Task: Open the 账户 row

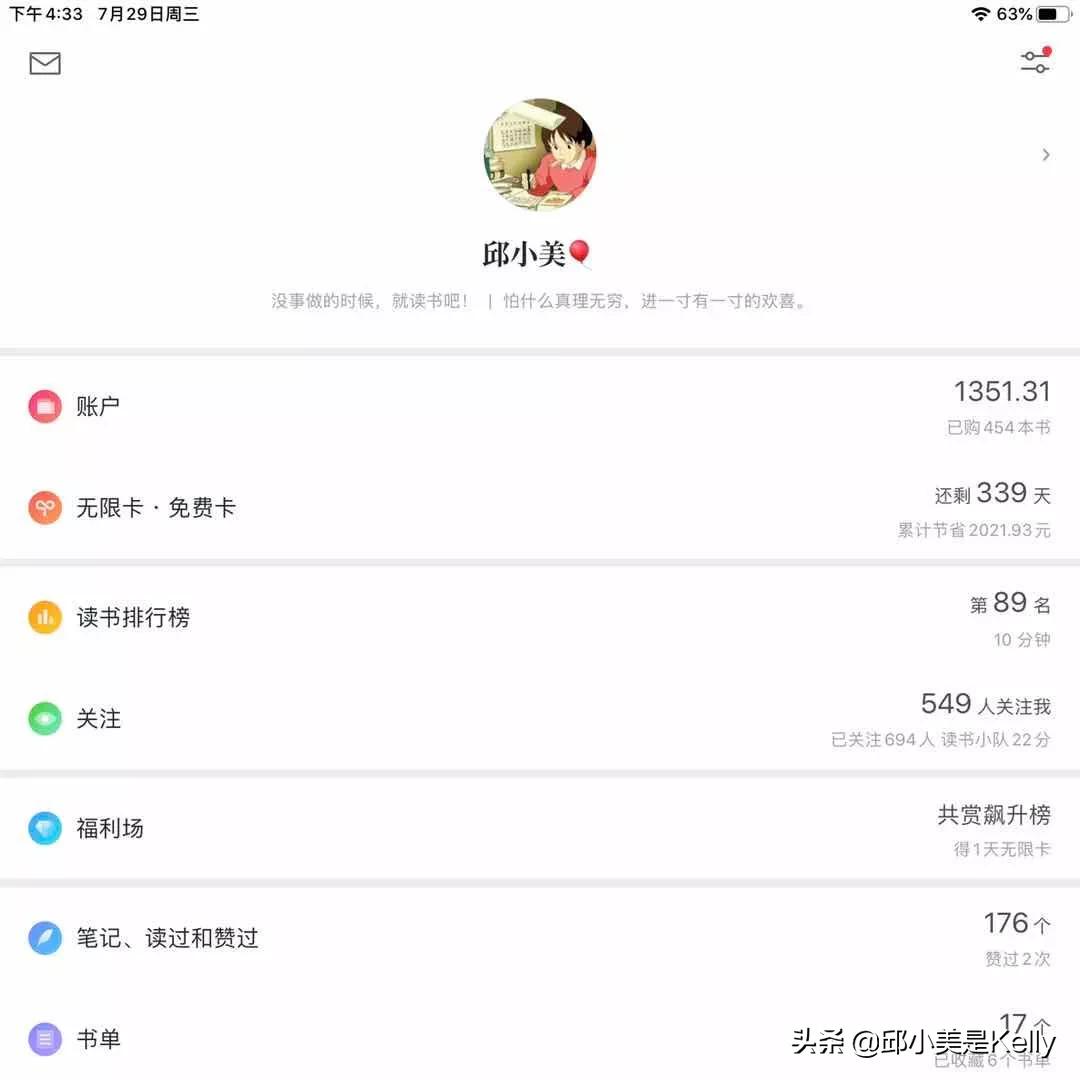Action: click(540, 406)
